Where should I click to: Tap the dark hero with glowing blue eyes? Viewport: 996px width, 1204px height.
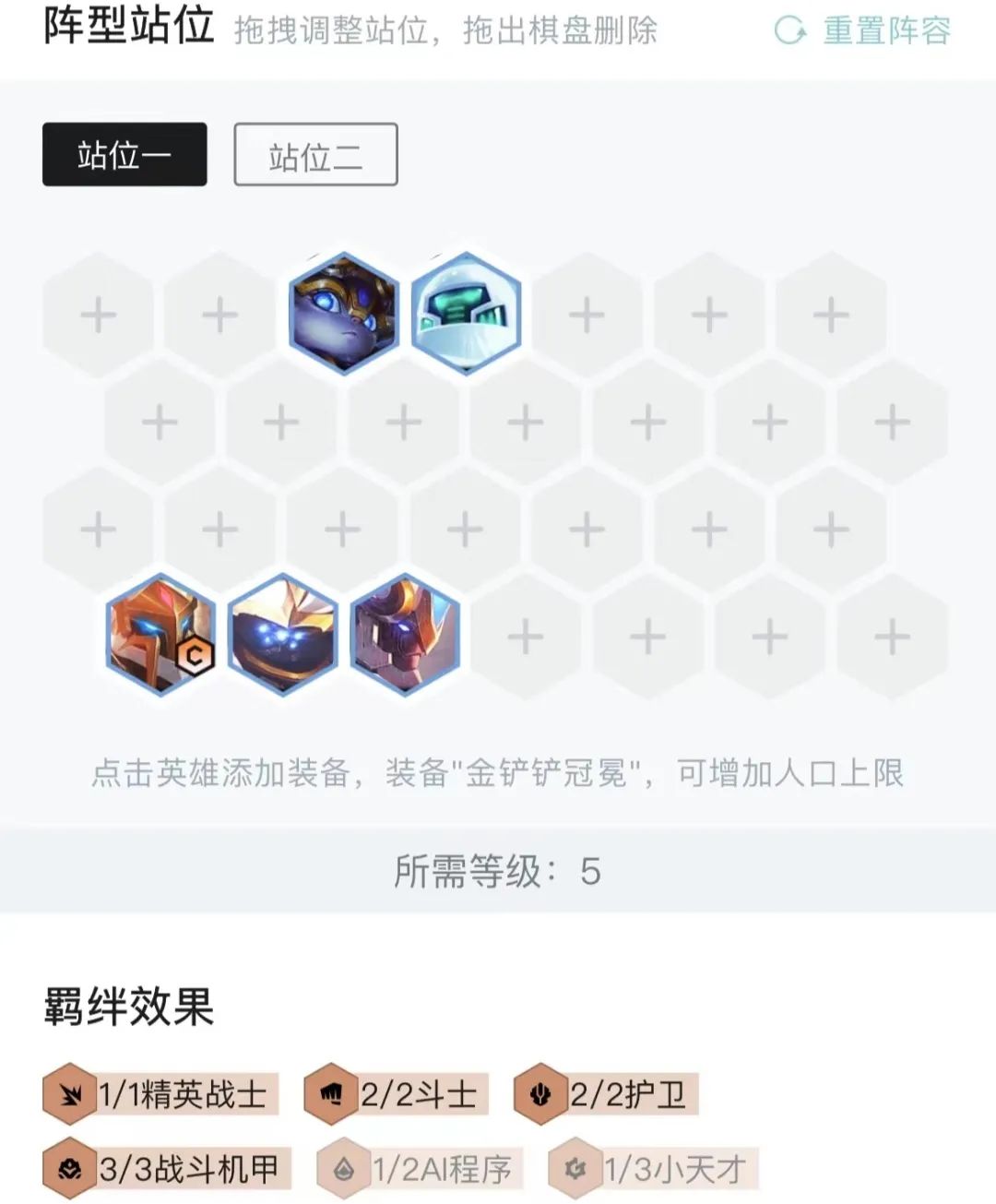(282, 635)
